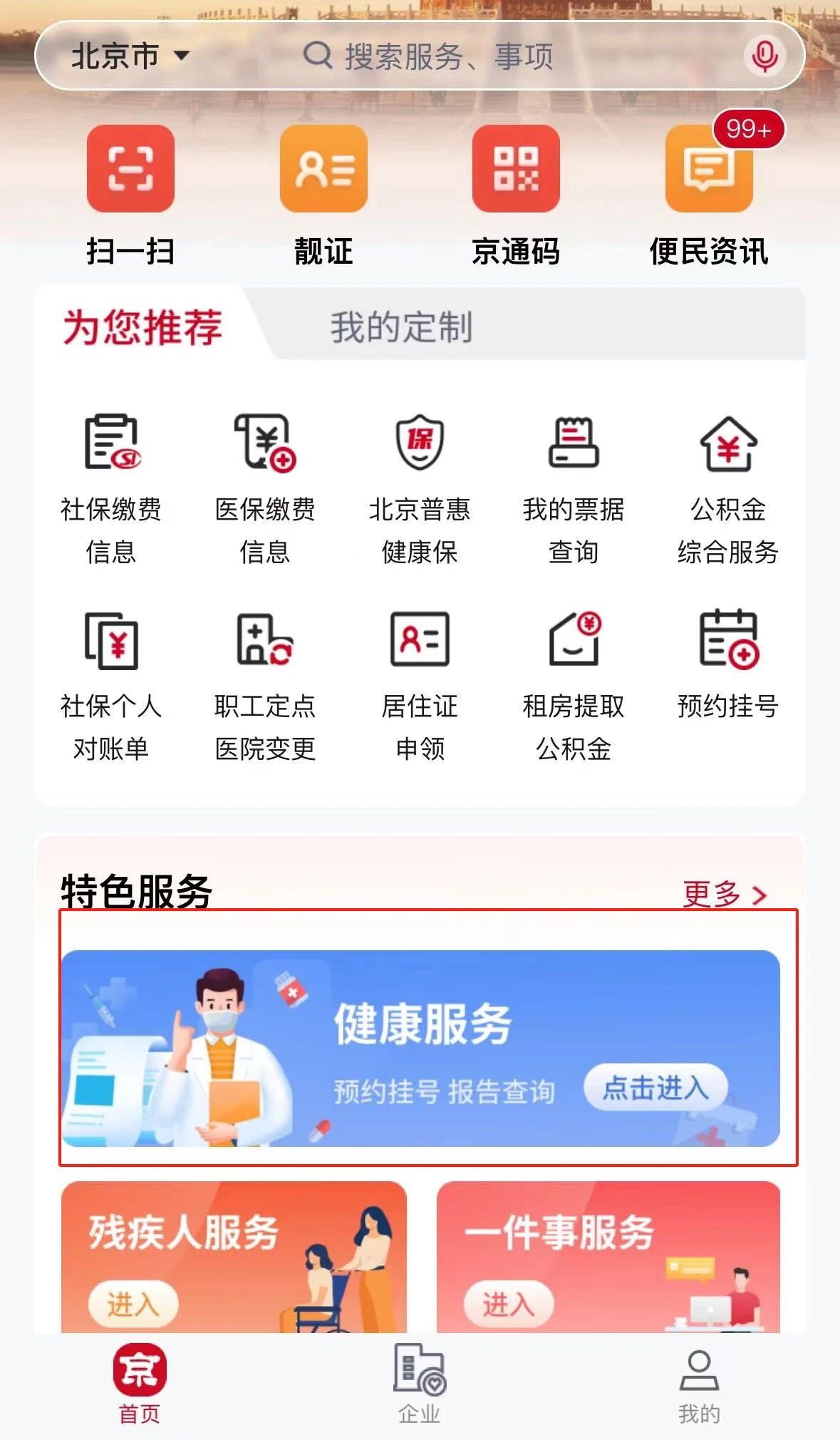
Task: Tap the 搜索服务、事项 search field
Action: click(428, 56)
